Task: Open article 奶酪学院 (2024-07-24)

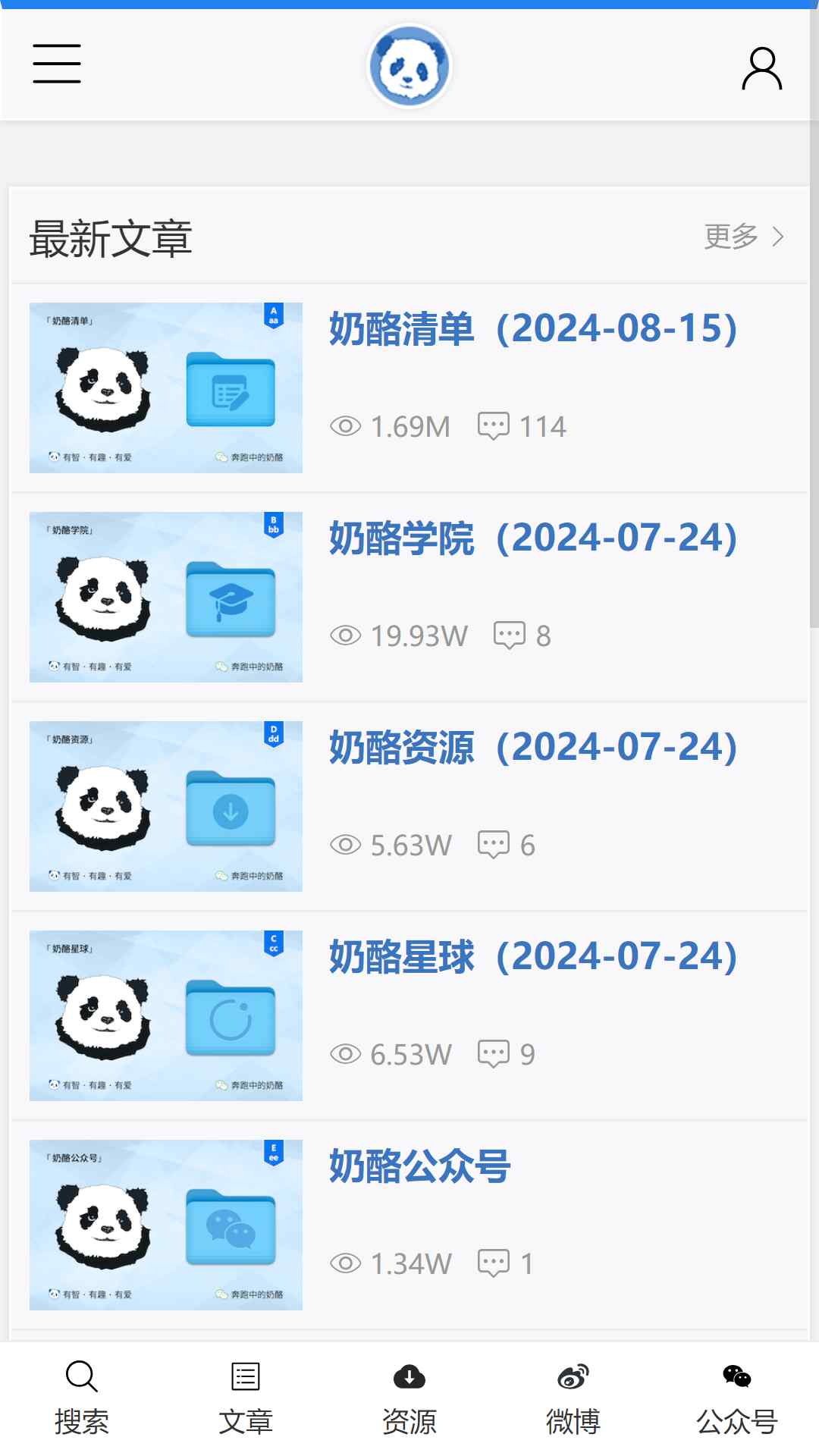Action: (533, 538)
